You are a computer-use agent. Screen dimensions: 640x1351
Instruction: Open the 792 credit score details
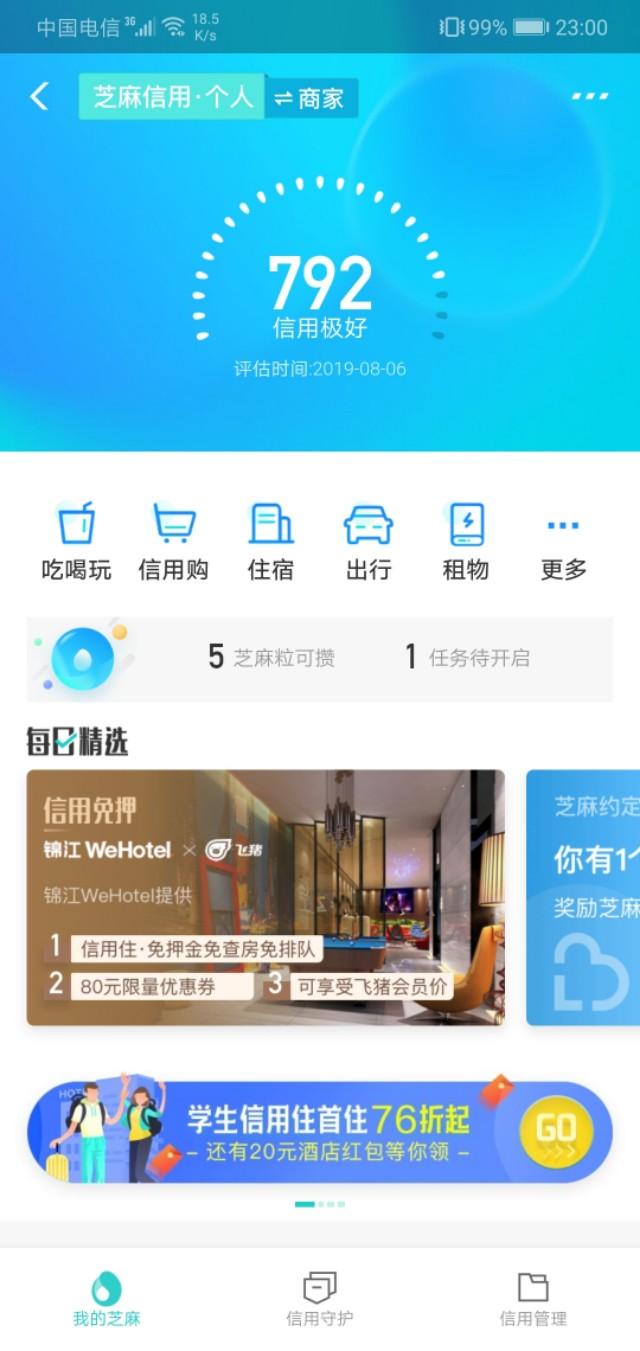point(320,283)
